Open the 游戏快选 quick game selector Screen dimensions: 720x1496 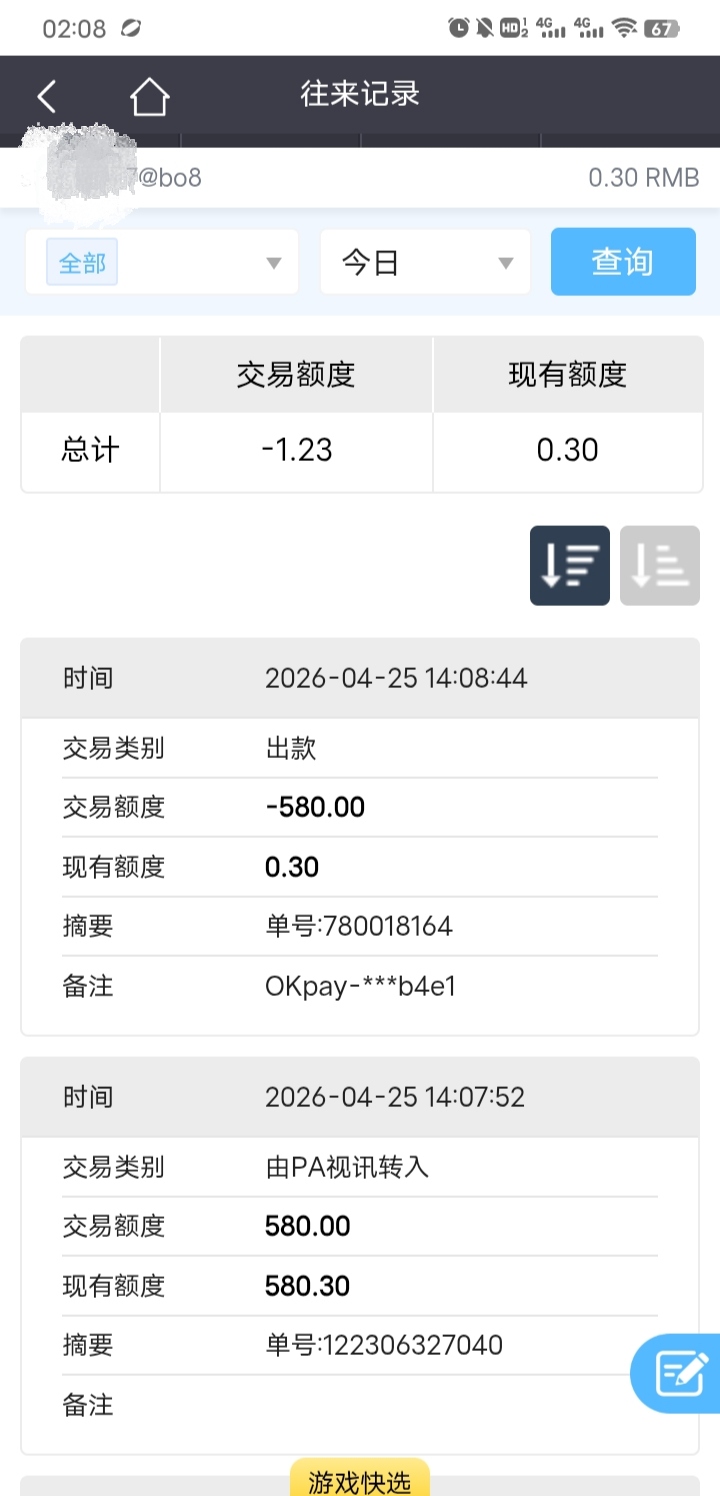coord(359,1480)
